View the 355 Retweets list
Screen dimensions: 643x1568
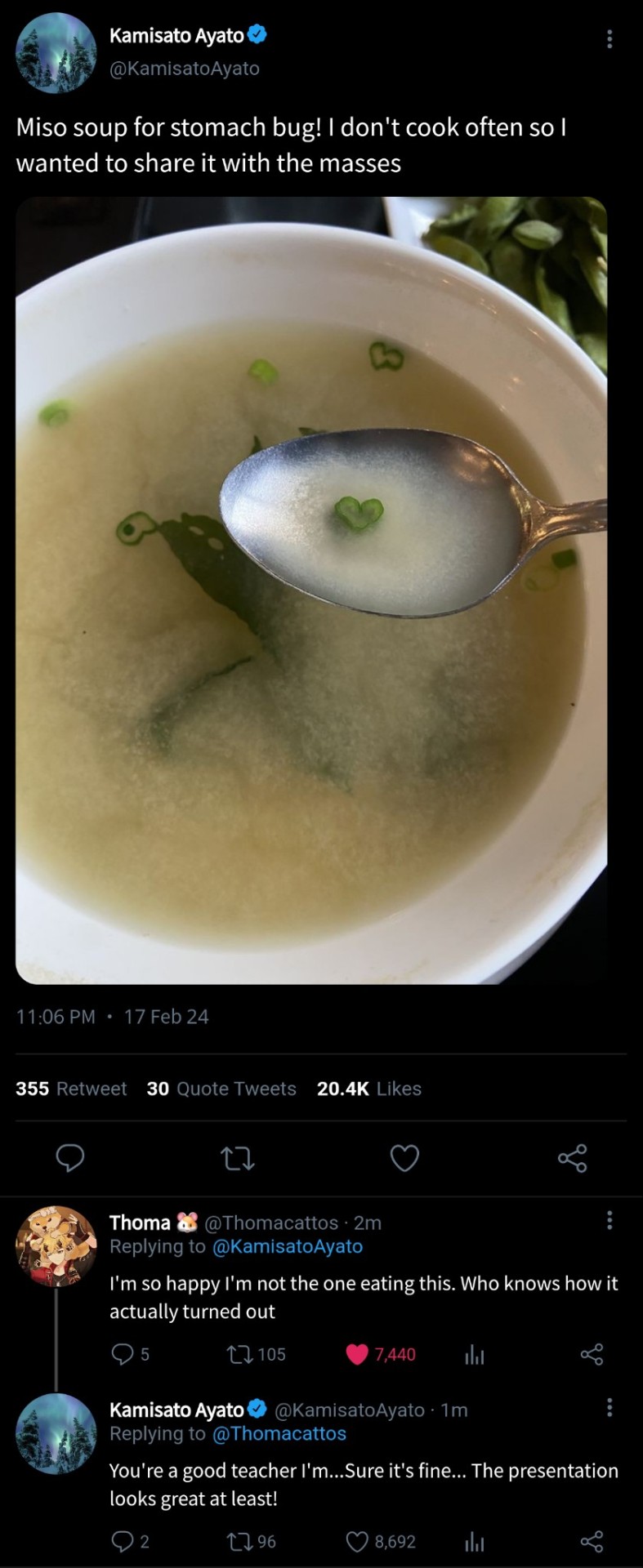click(x=71, y=1089)
